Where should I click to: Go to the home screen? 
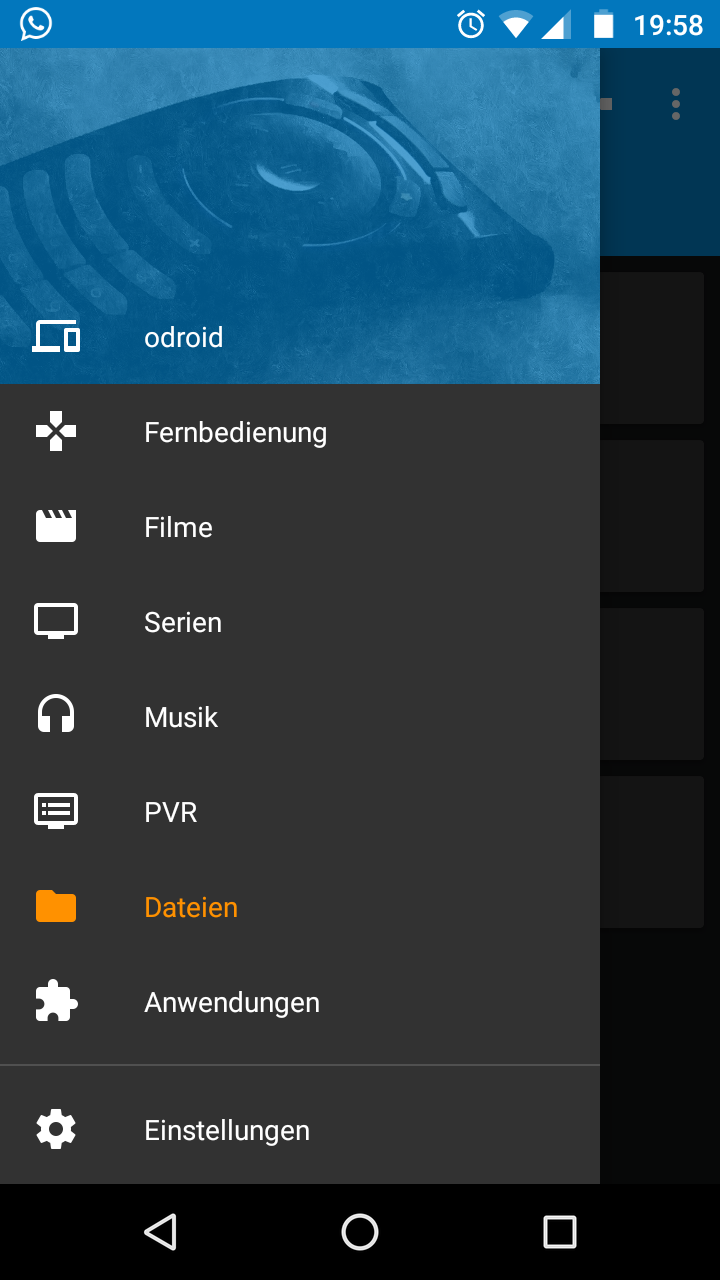click(360, 1232)
